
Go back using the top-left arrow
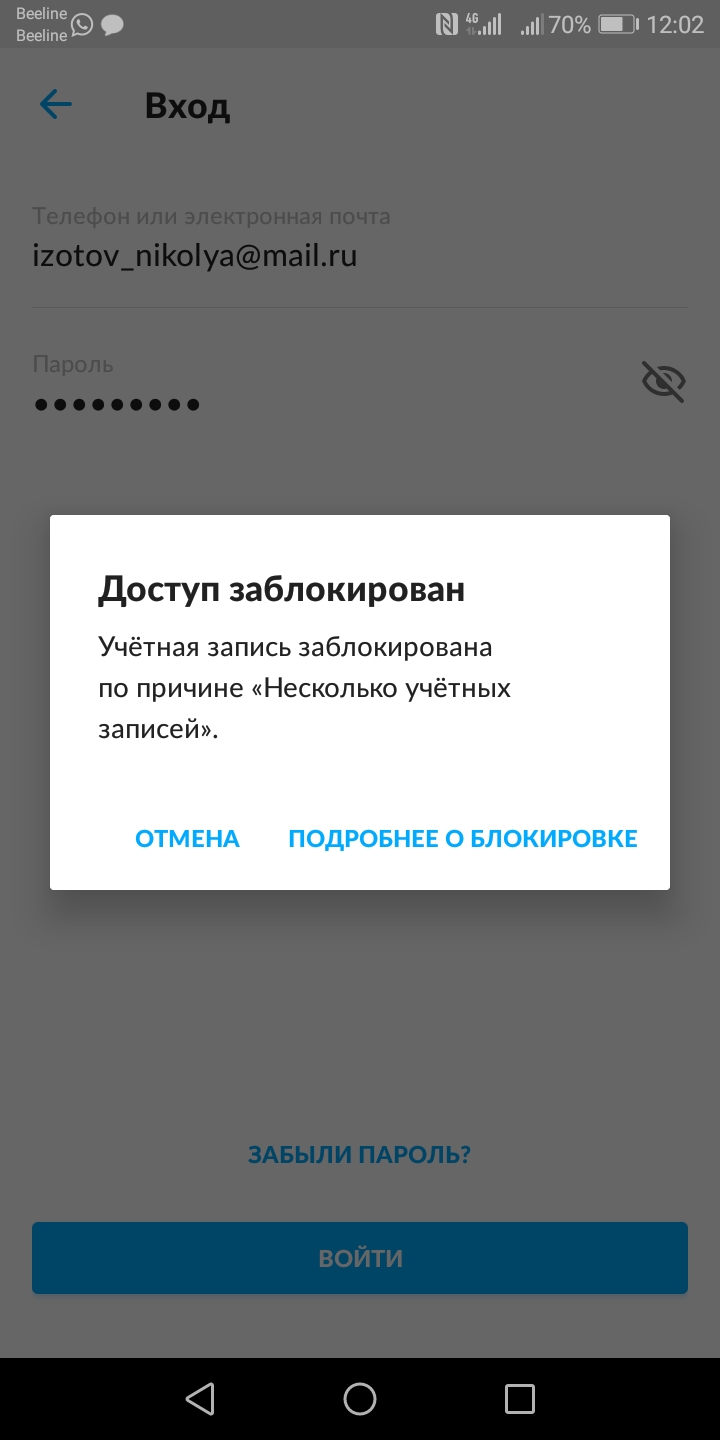click(x=56, y=105)
